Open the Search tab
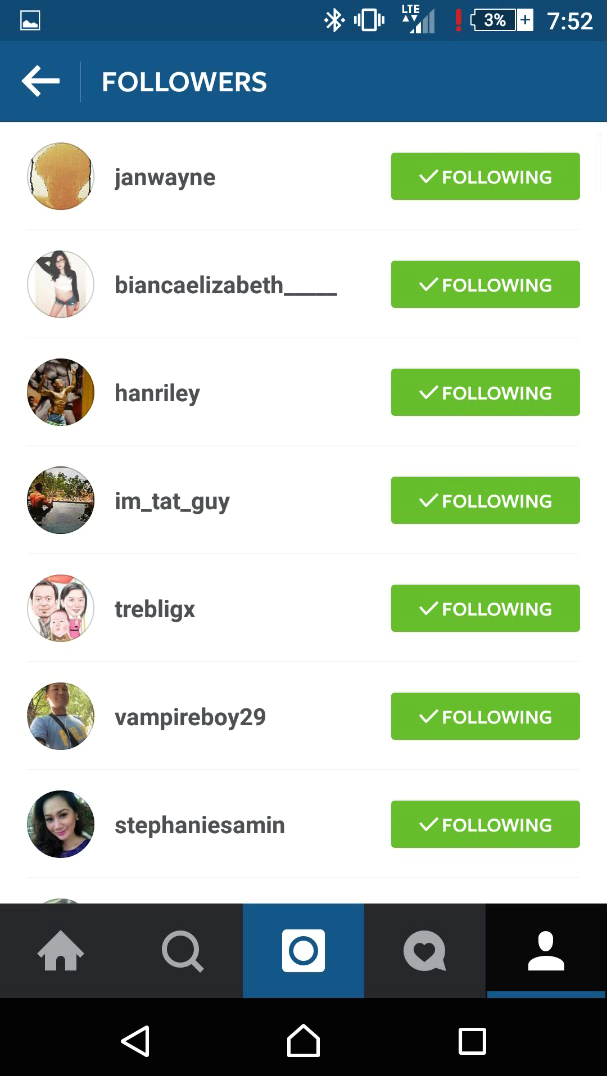The width and height of the screenshot is (607, 1076). click(182, 951)
